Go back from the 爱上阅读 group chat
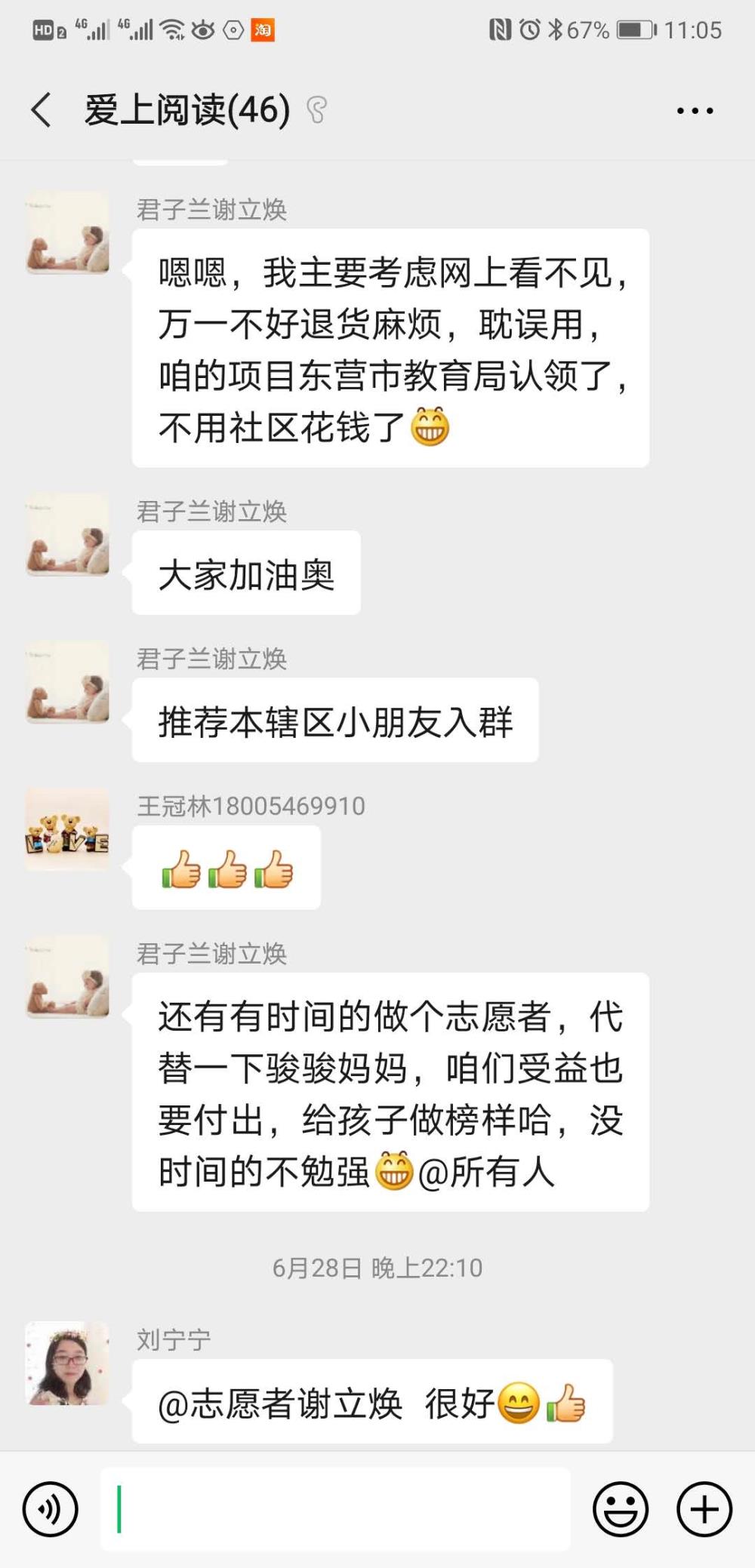 42,110
